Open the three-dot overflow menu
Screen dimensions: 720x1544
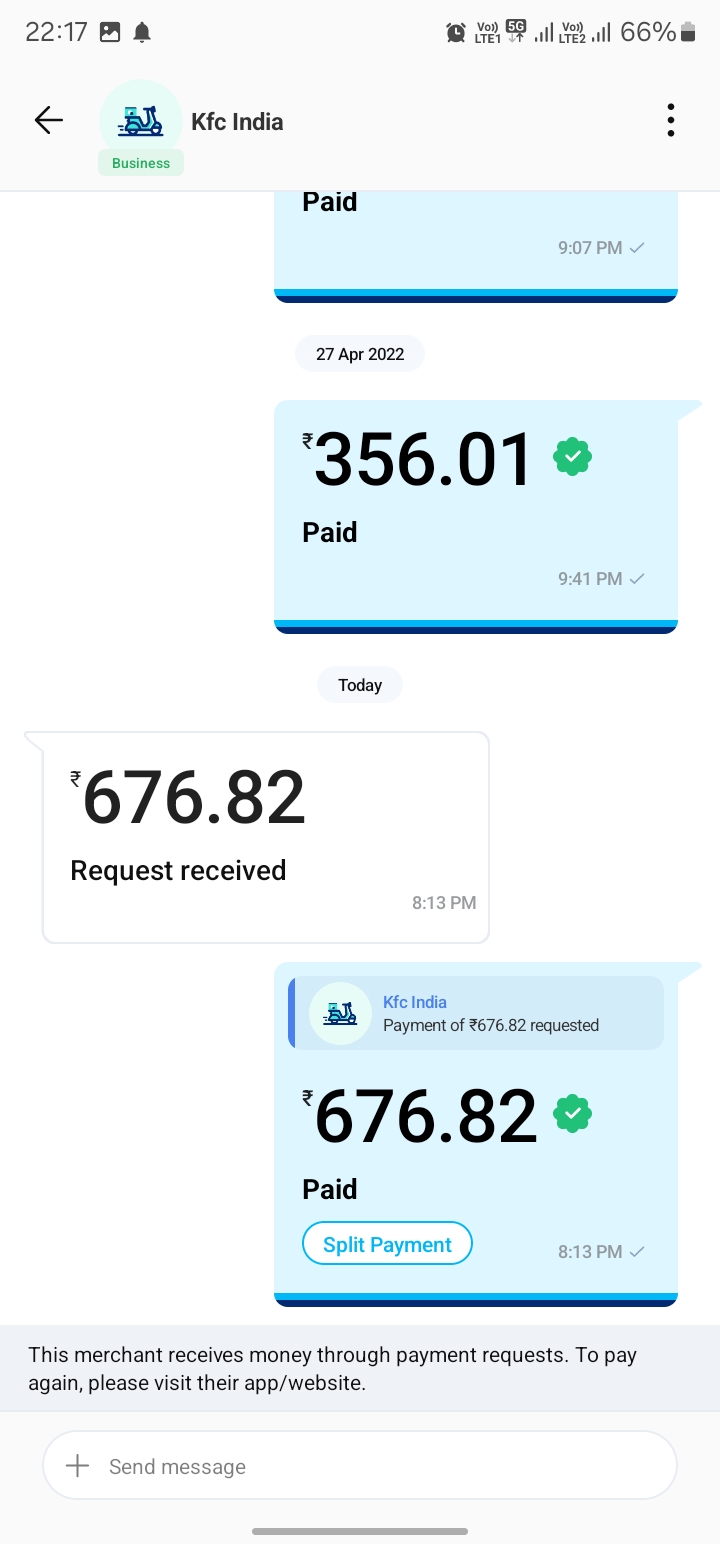670,121
